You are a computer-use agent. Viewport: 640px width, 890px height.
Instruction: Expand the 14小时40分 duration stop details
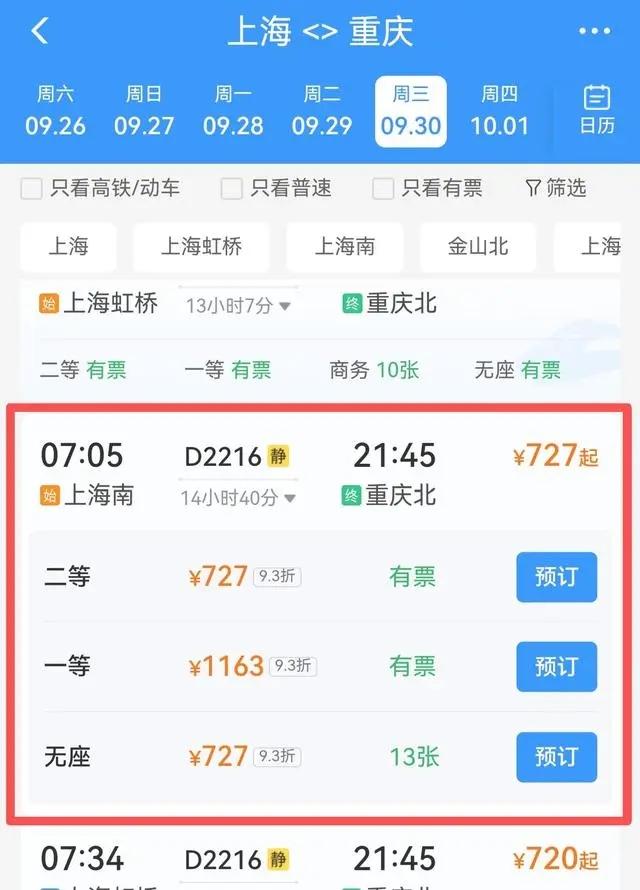tap(238, 498)
